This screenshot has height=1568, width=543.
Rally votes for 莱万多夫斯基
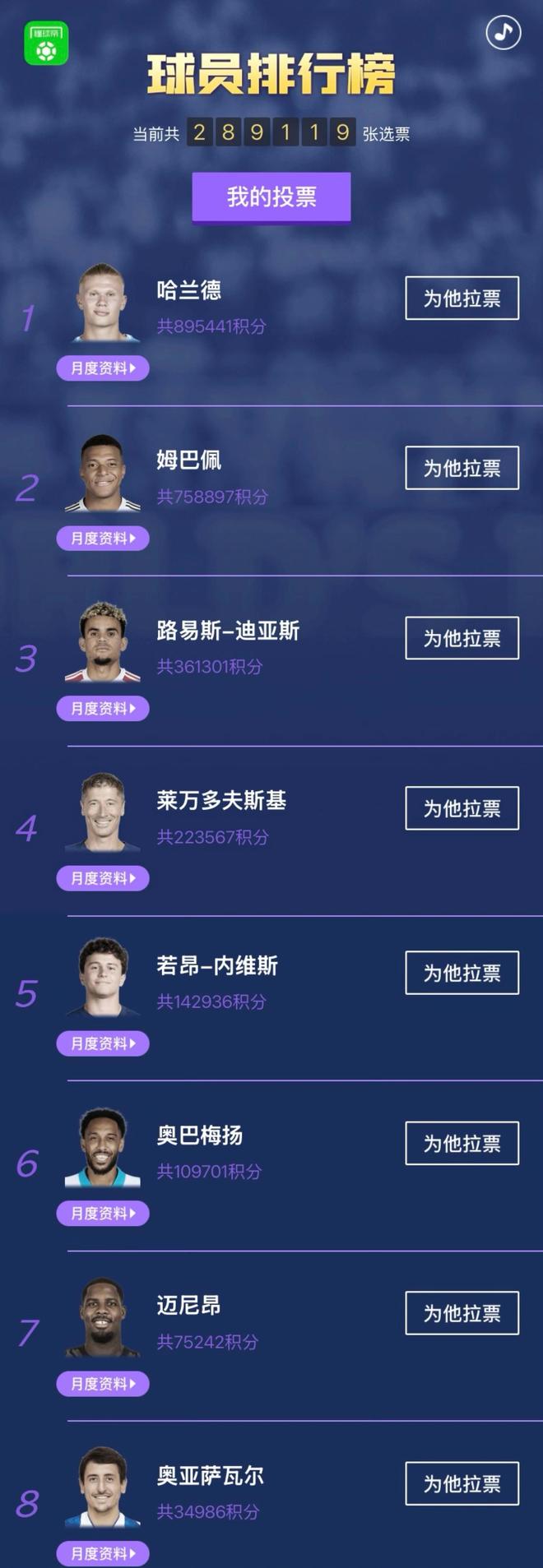coord(462,808)
